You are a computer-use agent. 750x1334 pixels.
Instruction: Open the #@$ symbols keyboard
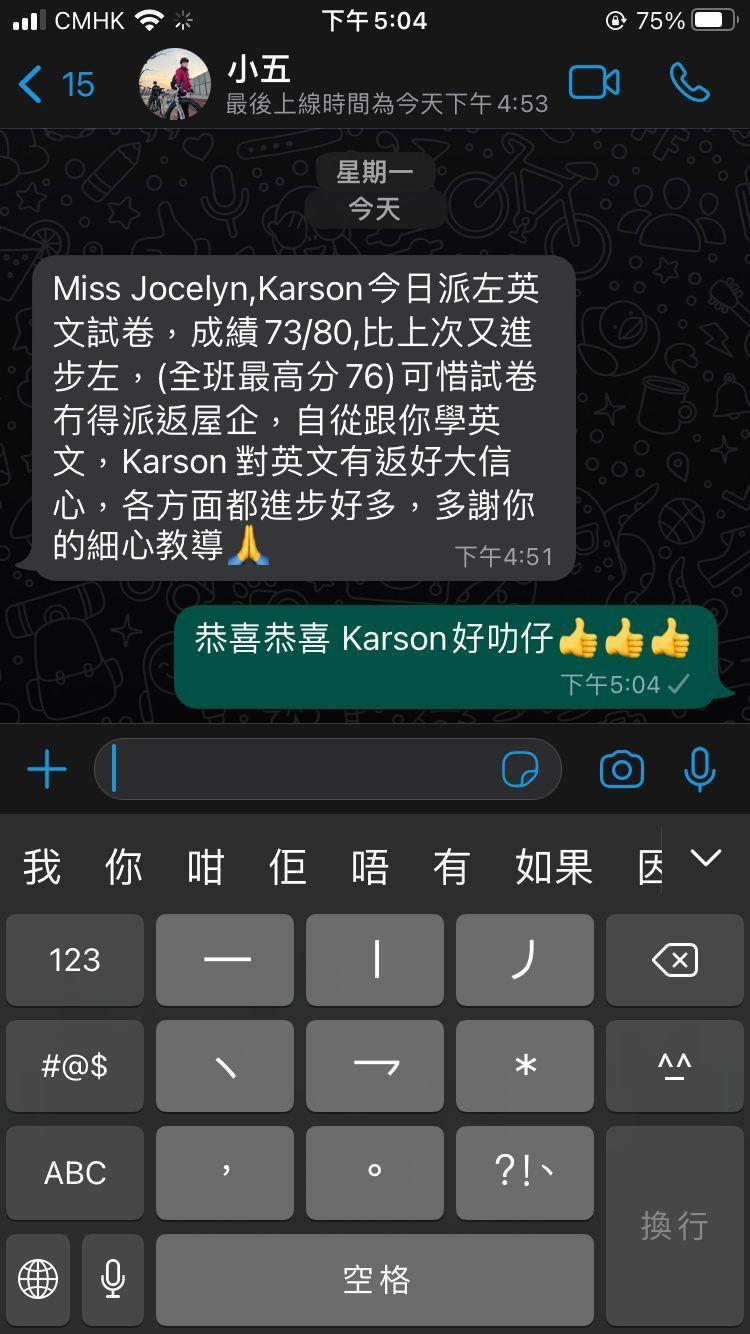(75, 1066)
